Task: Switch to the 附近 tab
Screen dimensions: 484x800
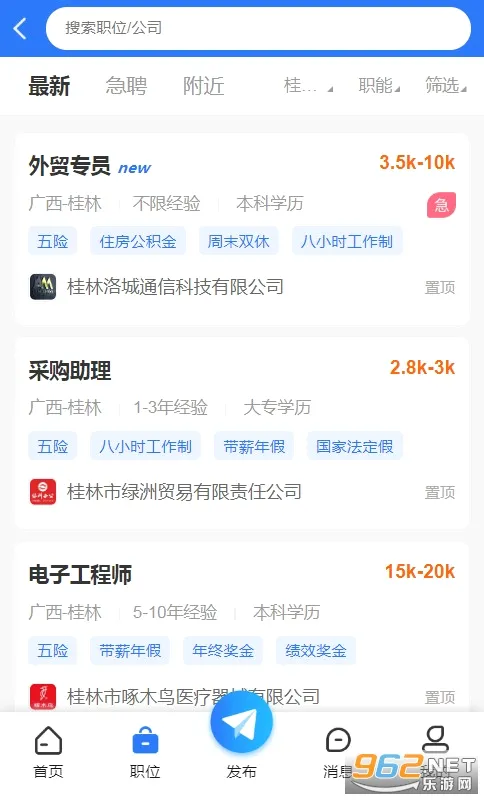Action: point(203,86)
